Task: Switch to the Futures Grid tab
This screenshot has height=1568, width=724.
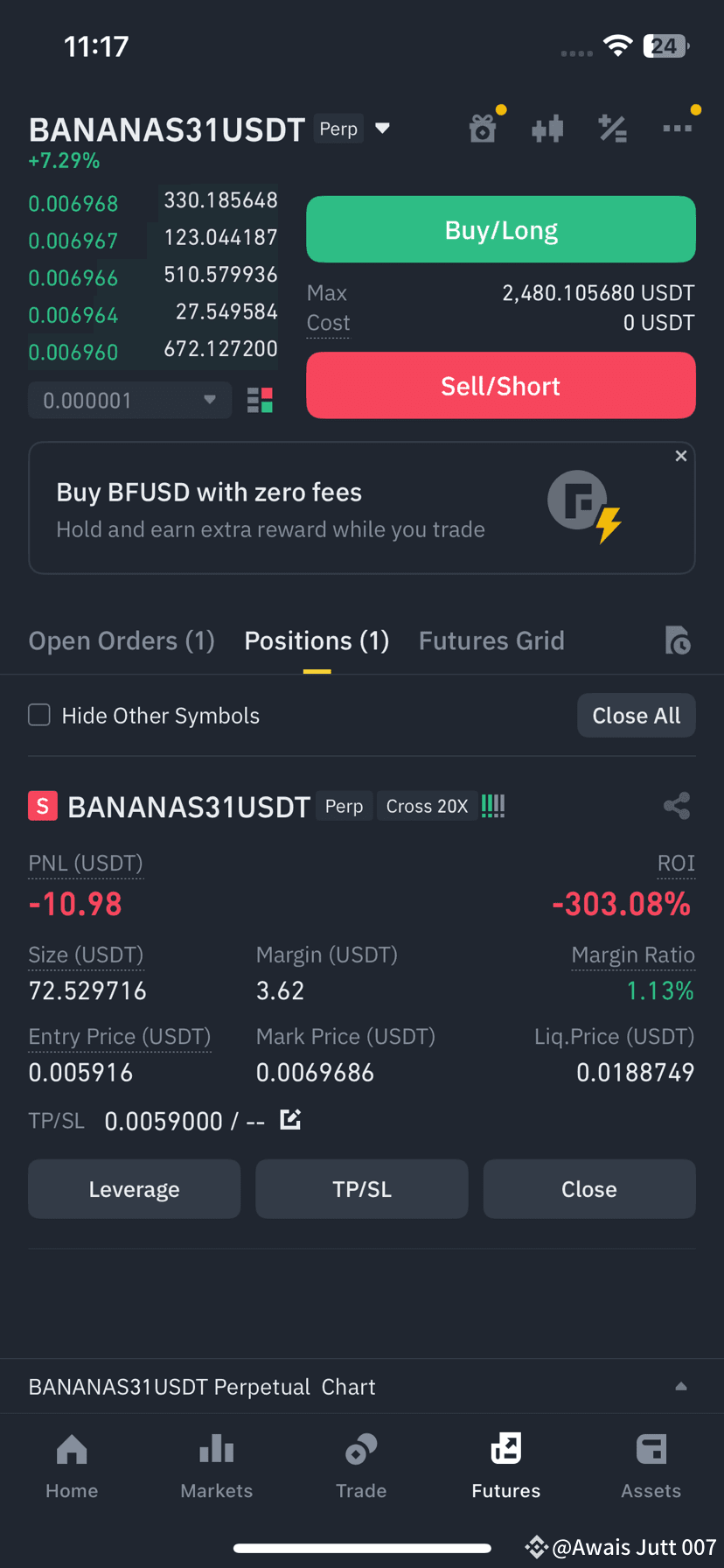Action: point(491,640)
